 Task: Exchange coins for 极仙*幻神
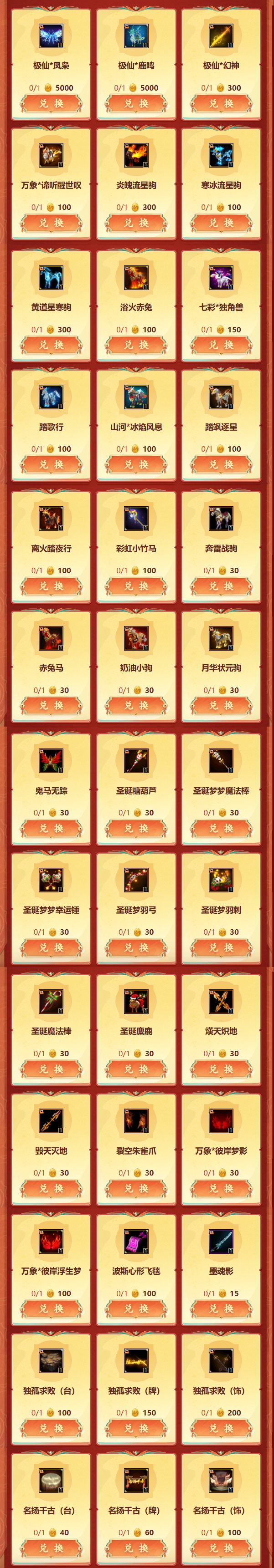point(221,103)
